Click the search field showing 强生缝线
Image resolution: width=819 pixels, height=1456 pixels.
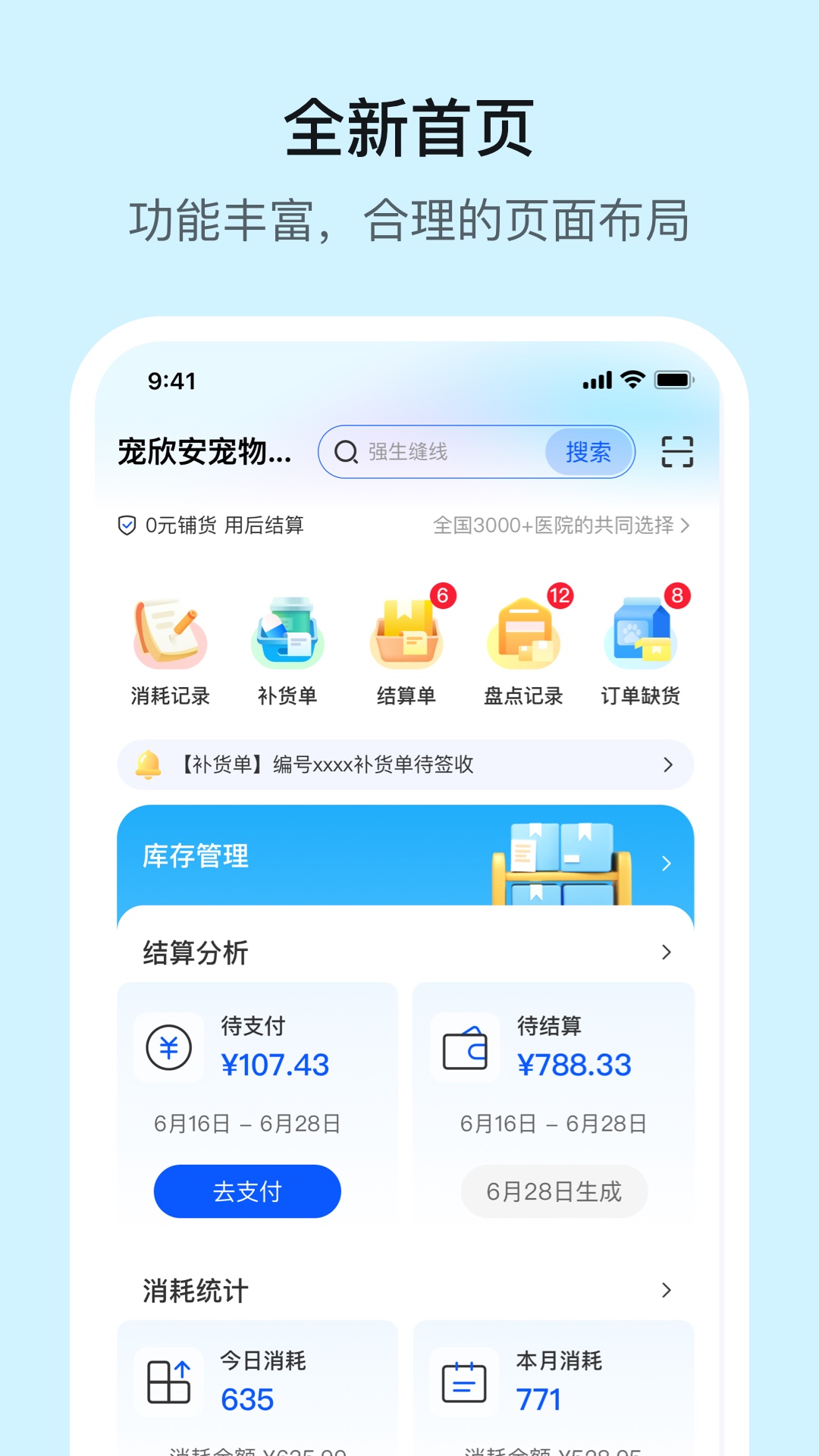[x=455, y=451]
